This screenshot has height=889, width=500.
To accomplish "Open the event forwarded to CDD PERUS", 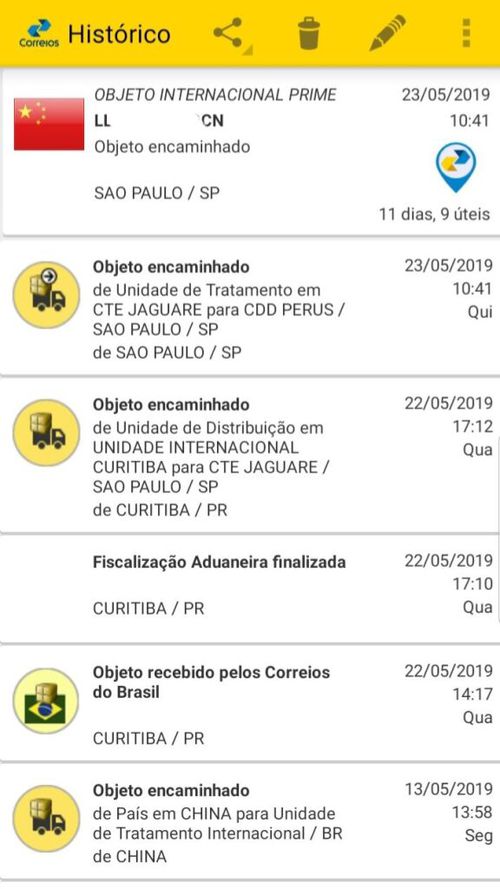I will 250,309.
